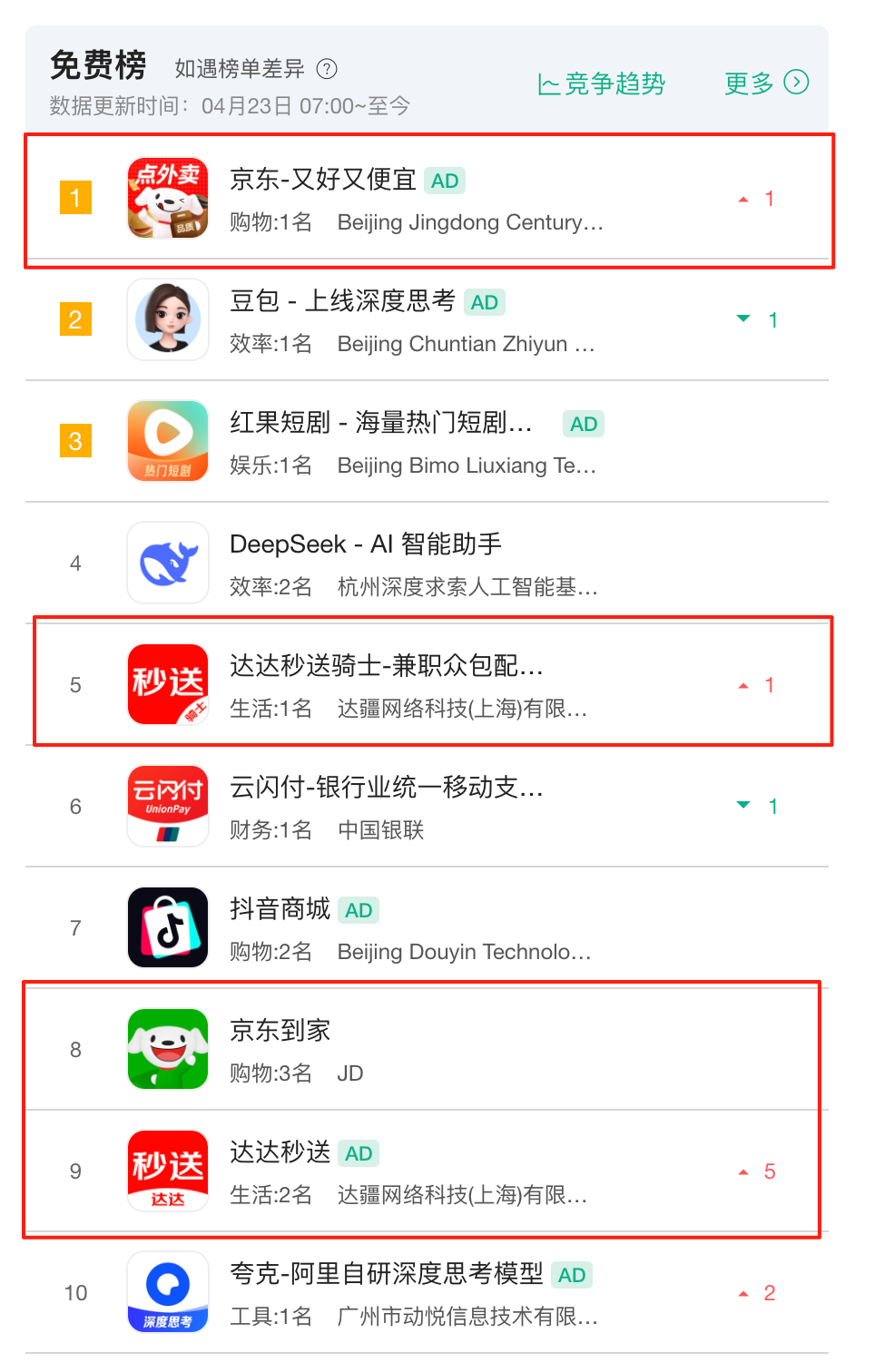This screenshot has width=875, height=1372.
Task: Open the 竞争趋势 competition trend link
Action: click(x=602, y=83)
